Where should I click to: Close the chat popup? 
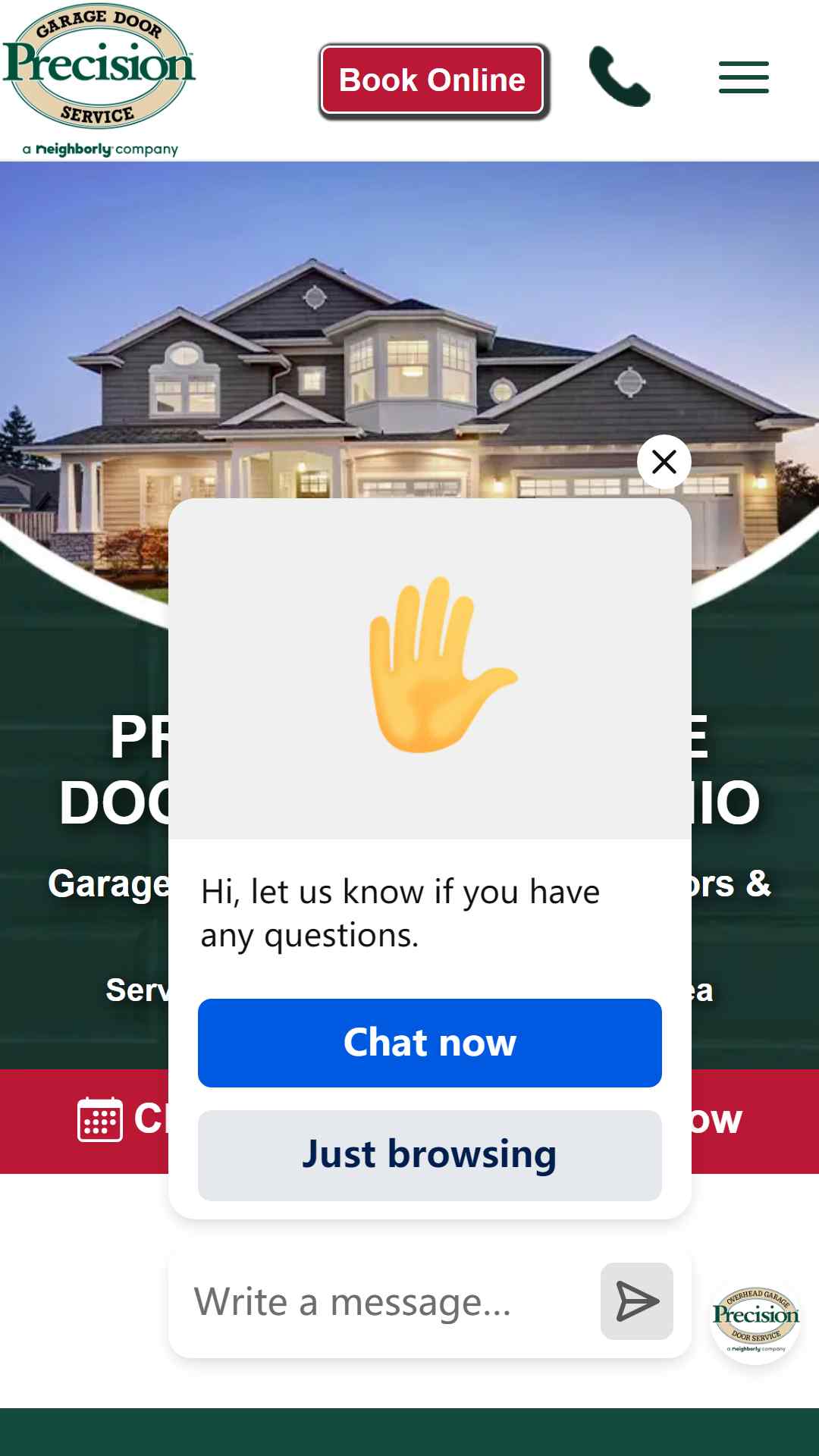pyautogui.click(x=664, y=461)
